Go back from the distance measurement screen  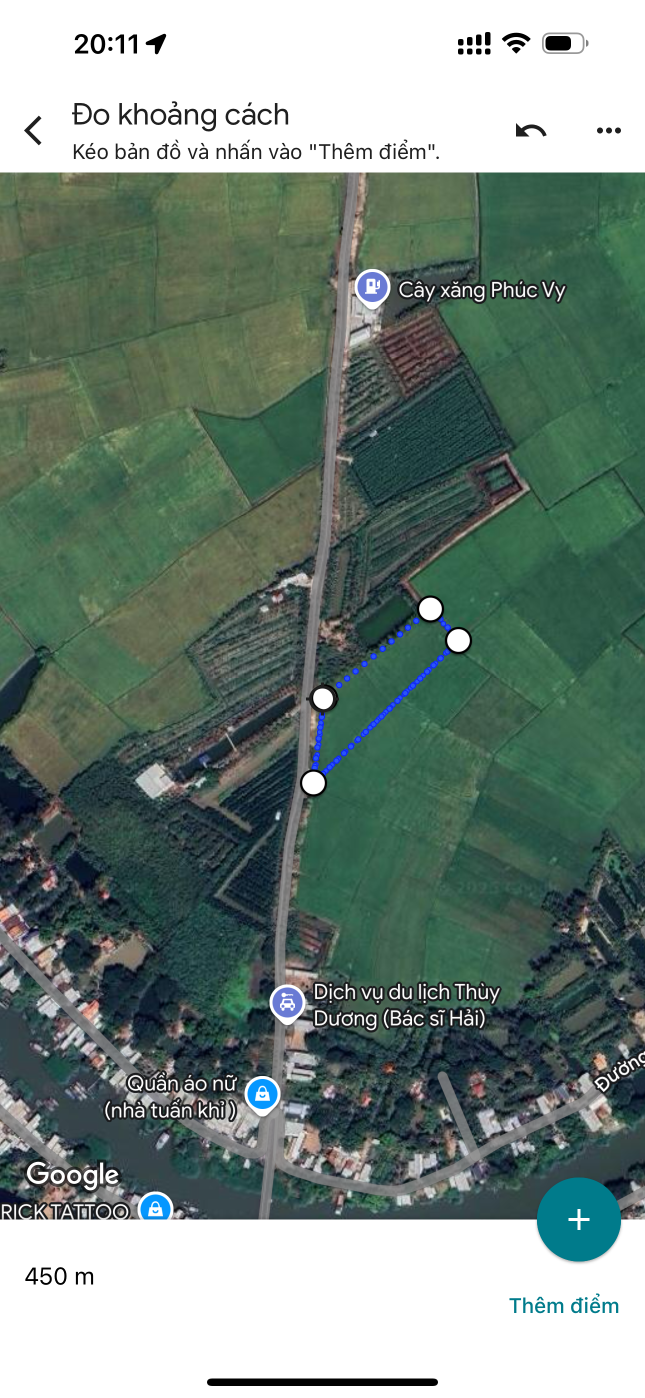tap(34, 130)
